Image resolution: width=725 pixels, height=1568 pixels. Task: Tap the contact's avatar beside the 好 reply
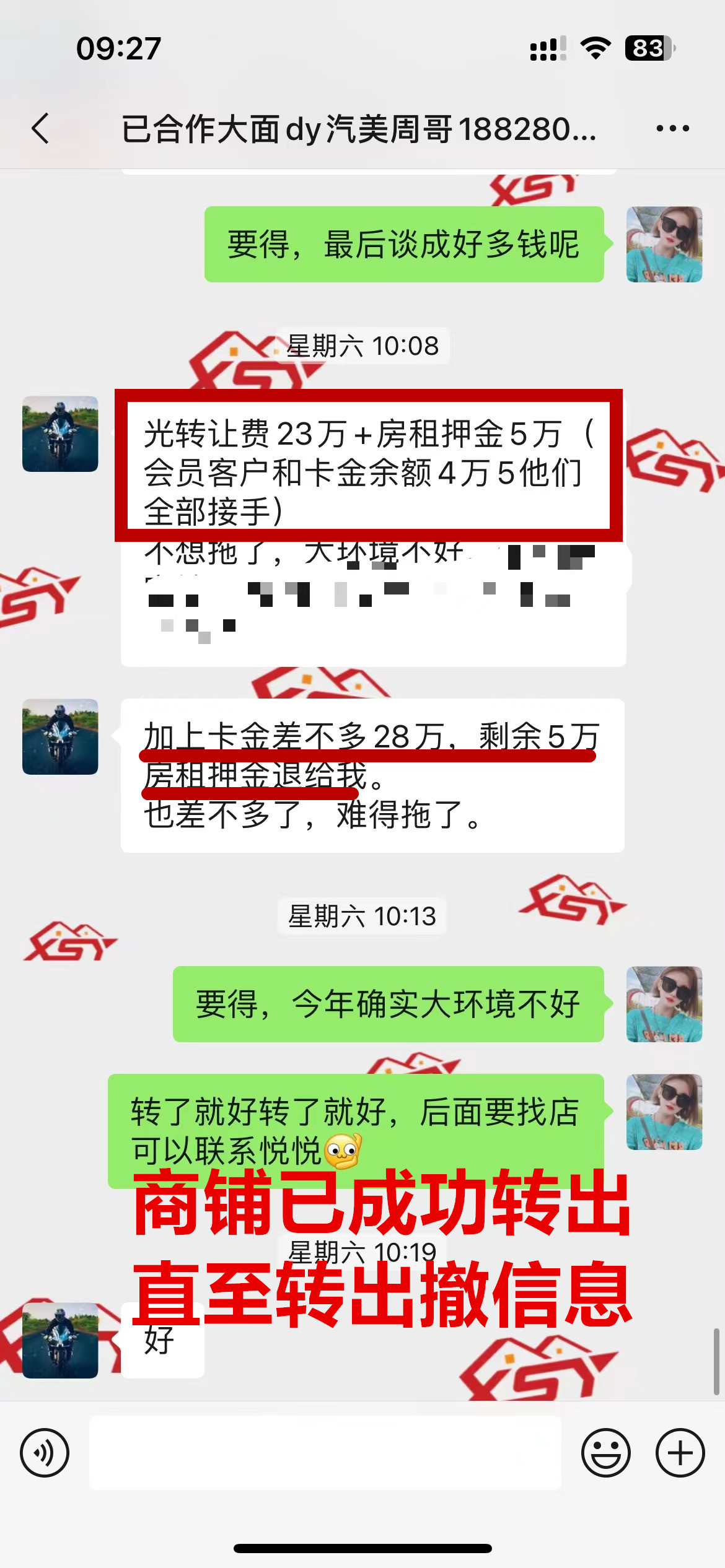tap(60, 1339)
